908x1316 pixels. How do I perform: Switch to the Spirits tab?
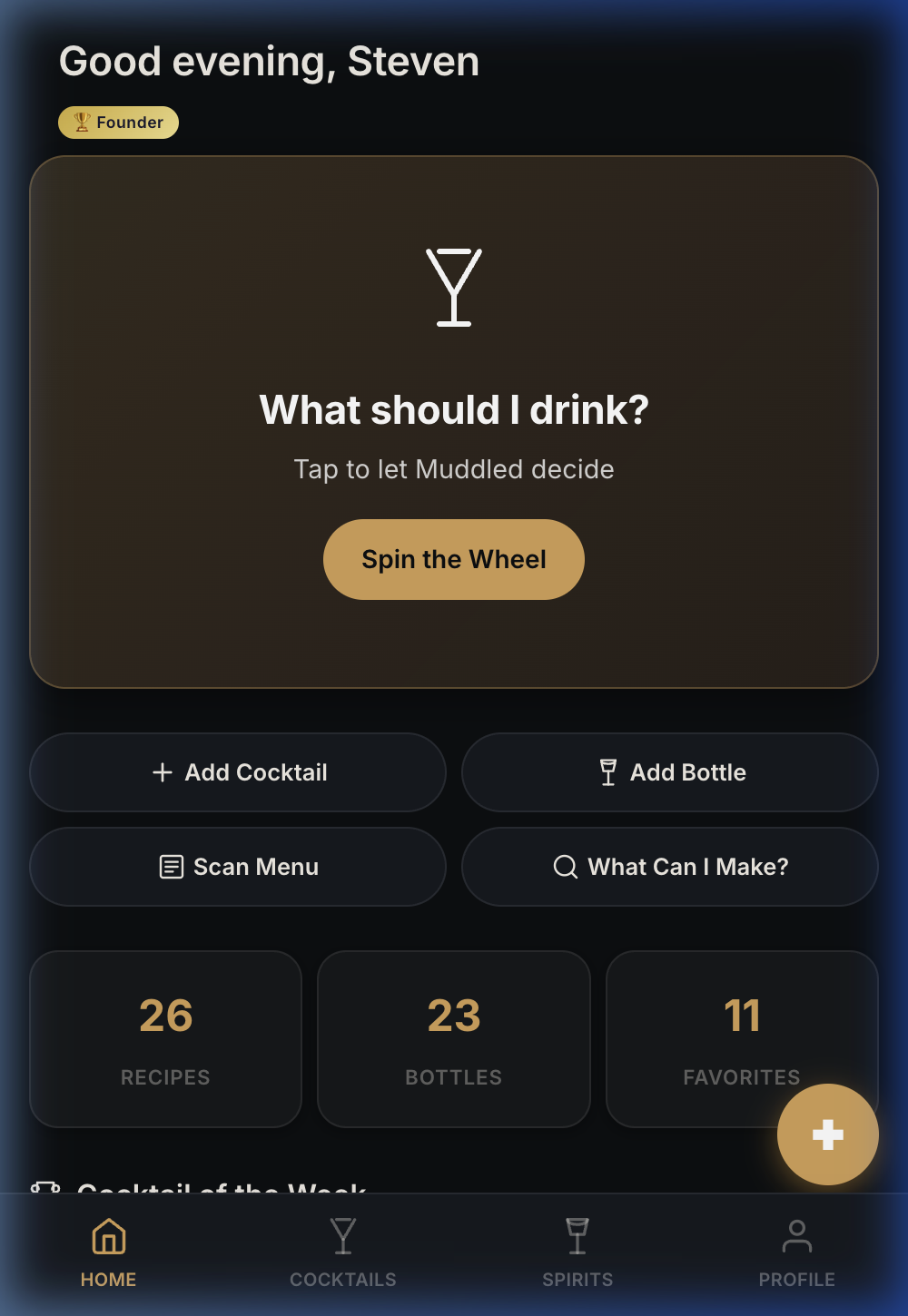(577, 1252)
